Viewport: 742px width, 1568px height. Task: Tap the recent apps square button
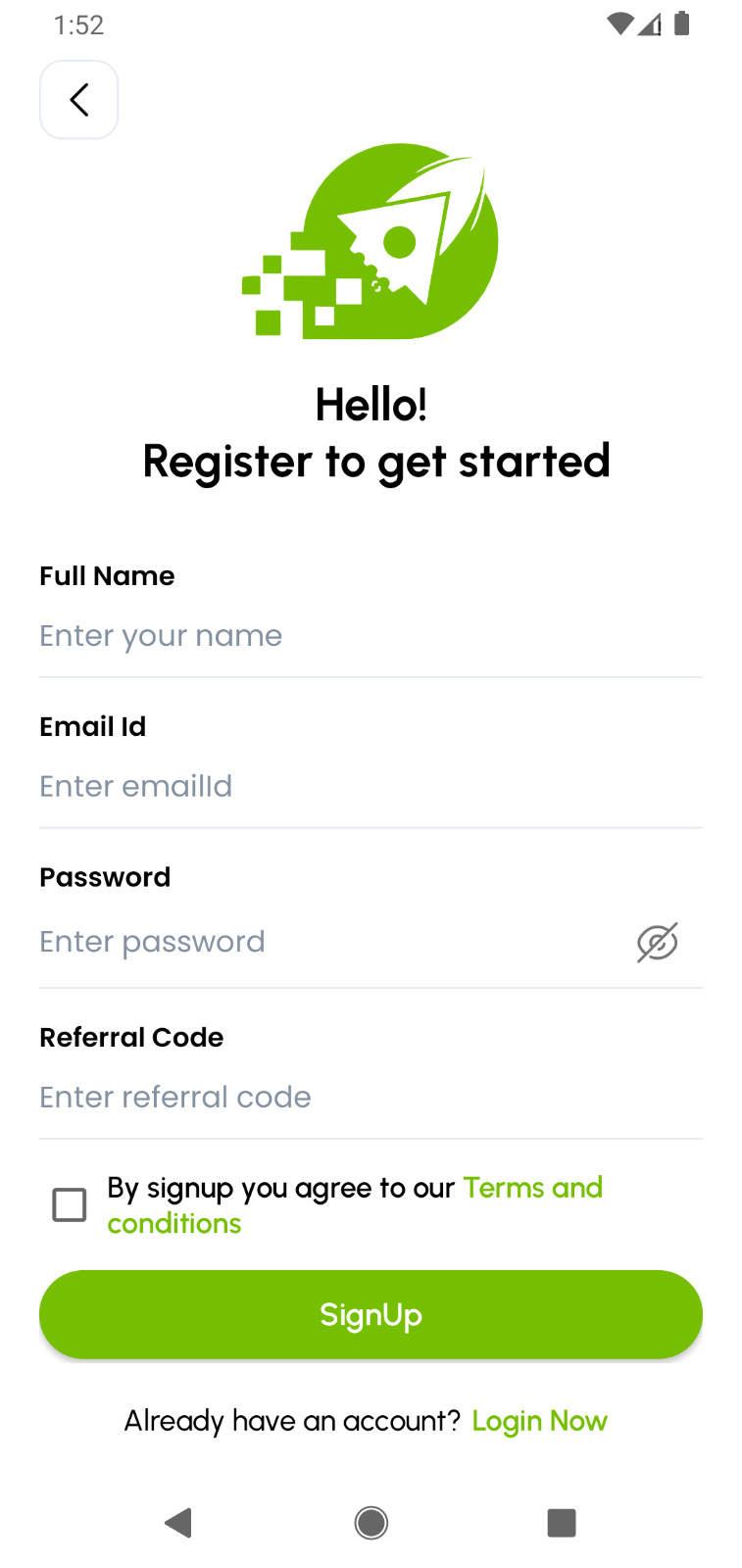tap(561, 1522)
